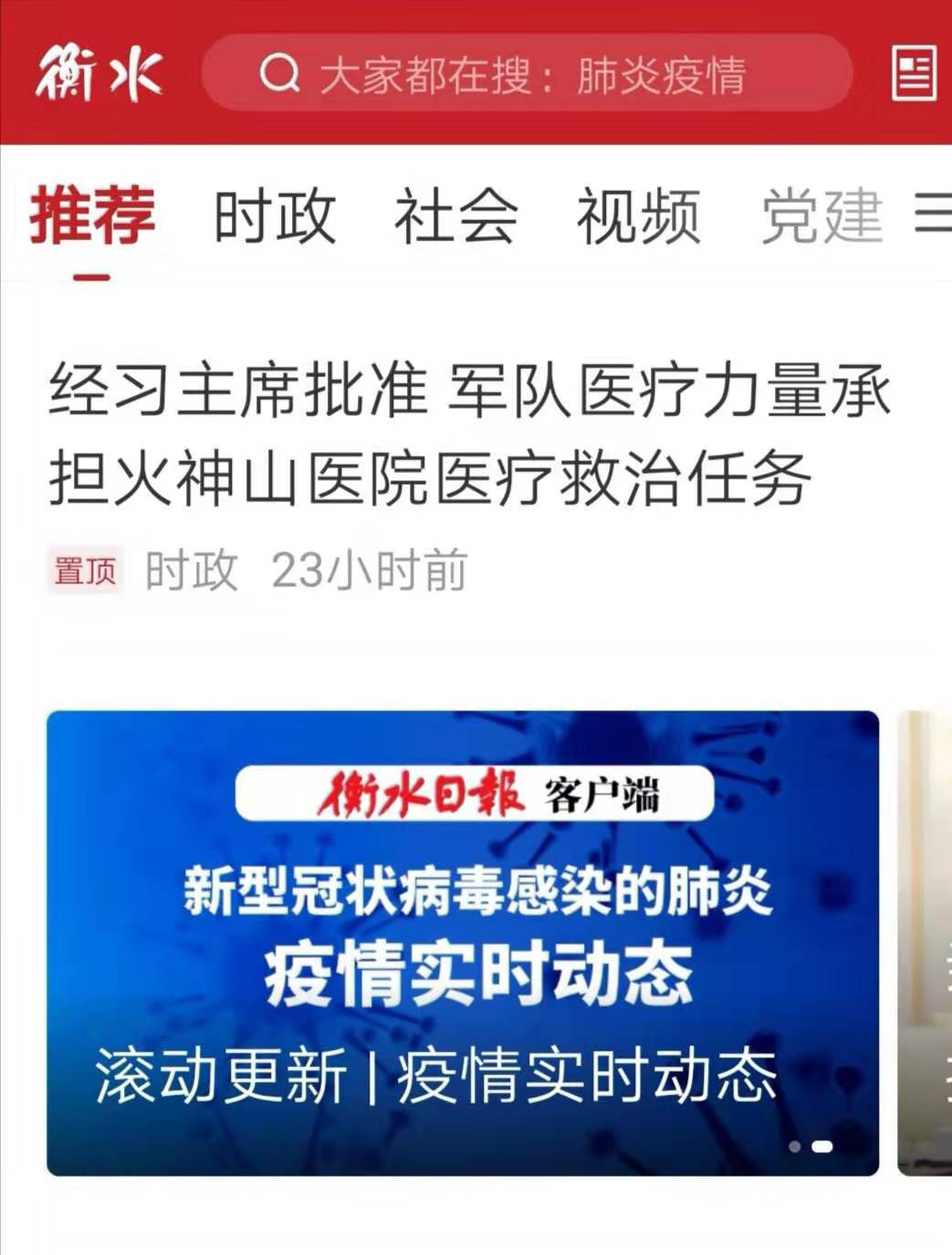Switch to the 视频 tab
Image resolution: width=952 pixels, height=1255 pixels.
click(638, 216)
